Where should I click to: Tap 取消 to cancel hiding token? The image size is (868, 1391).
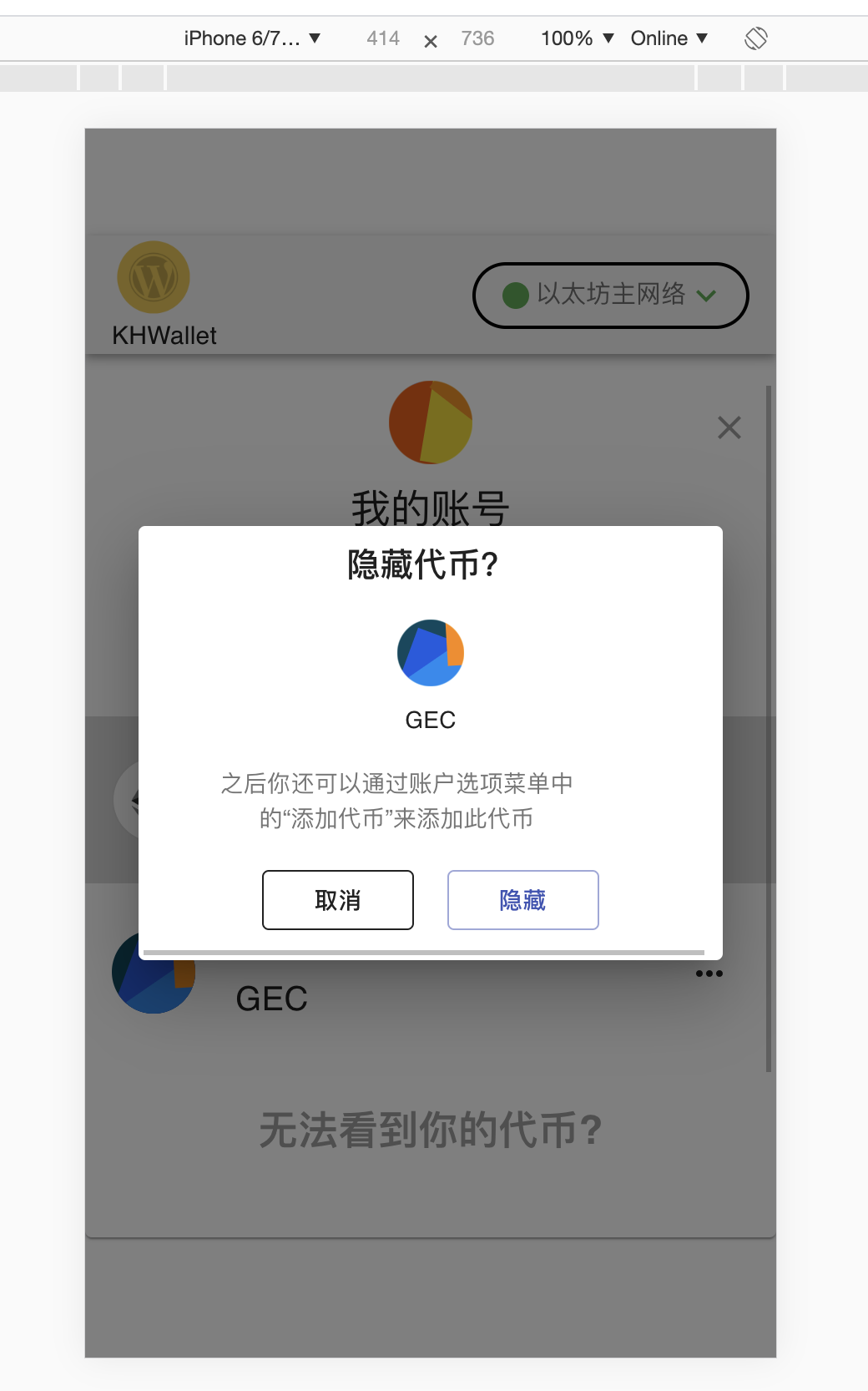pyautogui.click(x=338, y=900)
